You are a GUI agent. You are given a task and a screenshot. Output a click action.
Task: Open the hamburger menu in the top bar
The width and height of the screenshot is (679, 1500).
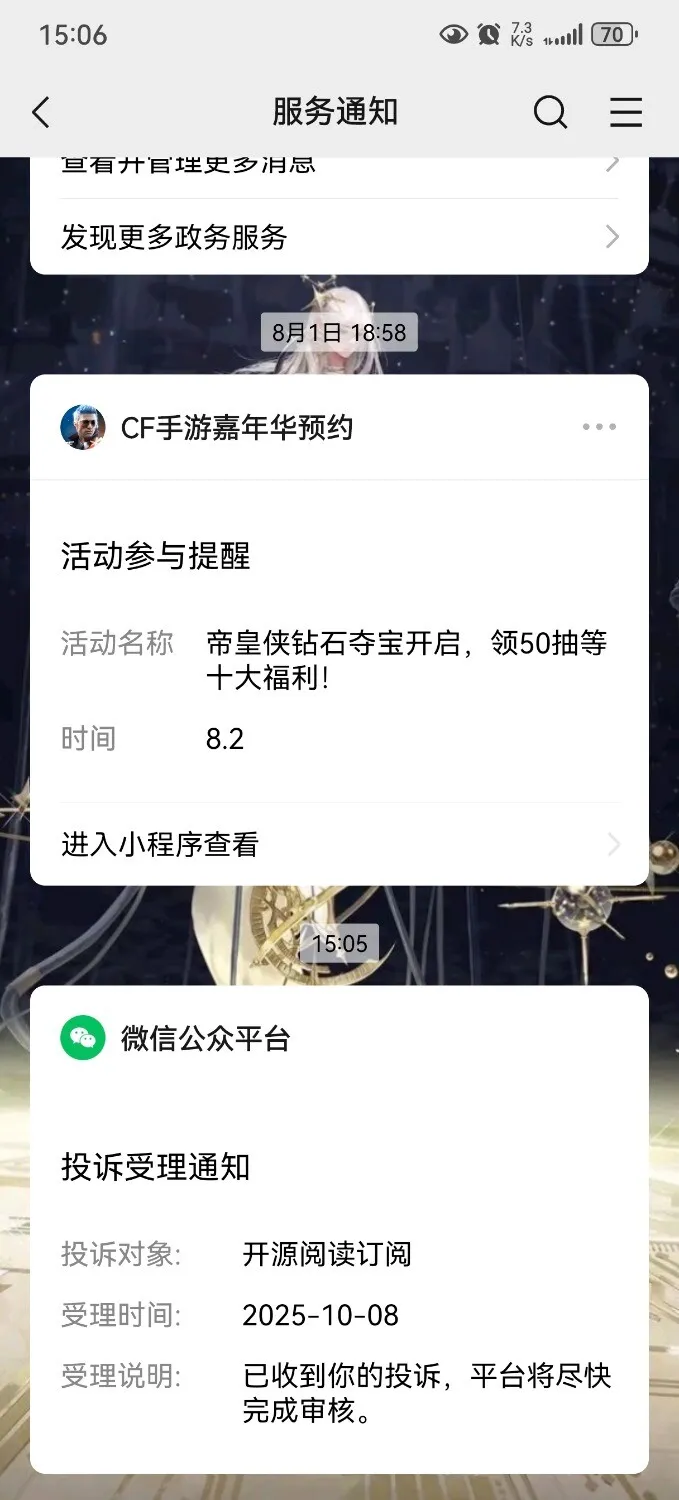click(x=626, y=112)
